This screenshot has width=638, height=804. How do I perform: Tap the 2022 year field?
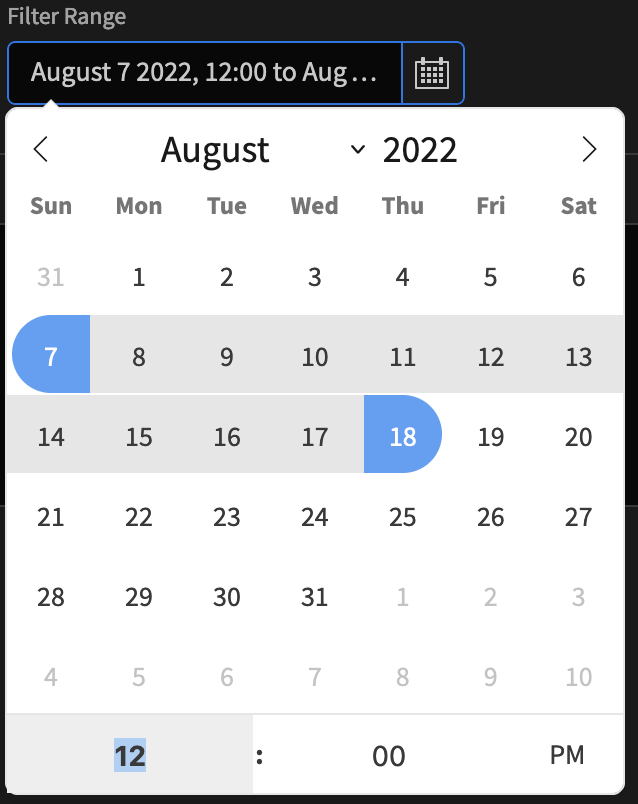[420, 150]
